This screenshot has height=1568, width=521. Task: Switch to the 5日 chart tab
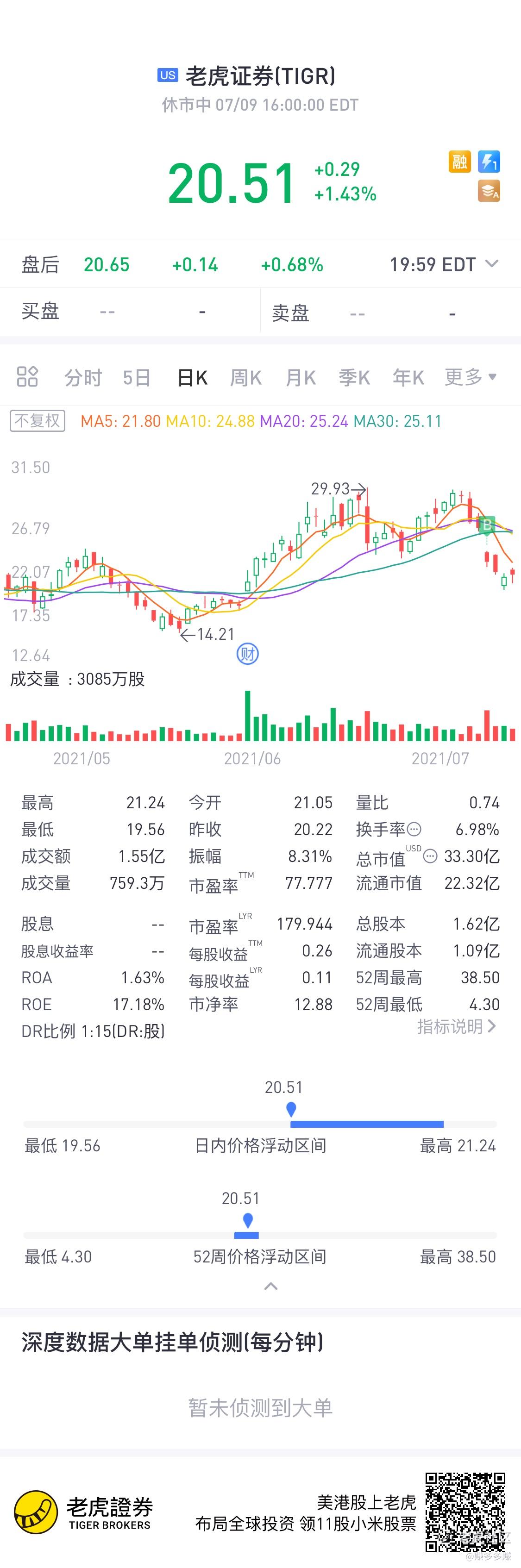point(136,378)
